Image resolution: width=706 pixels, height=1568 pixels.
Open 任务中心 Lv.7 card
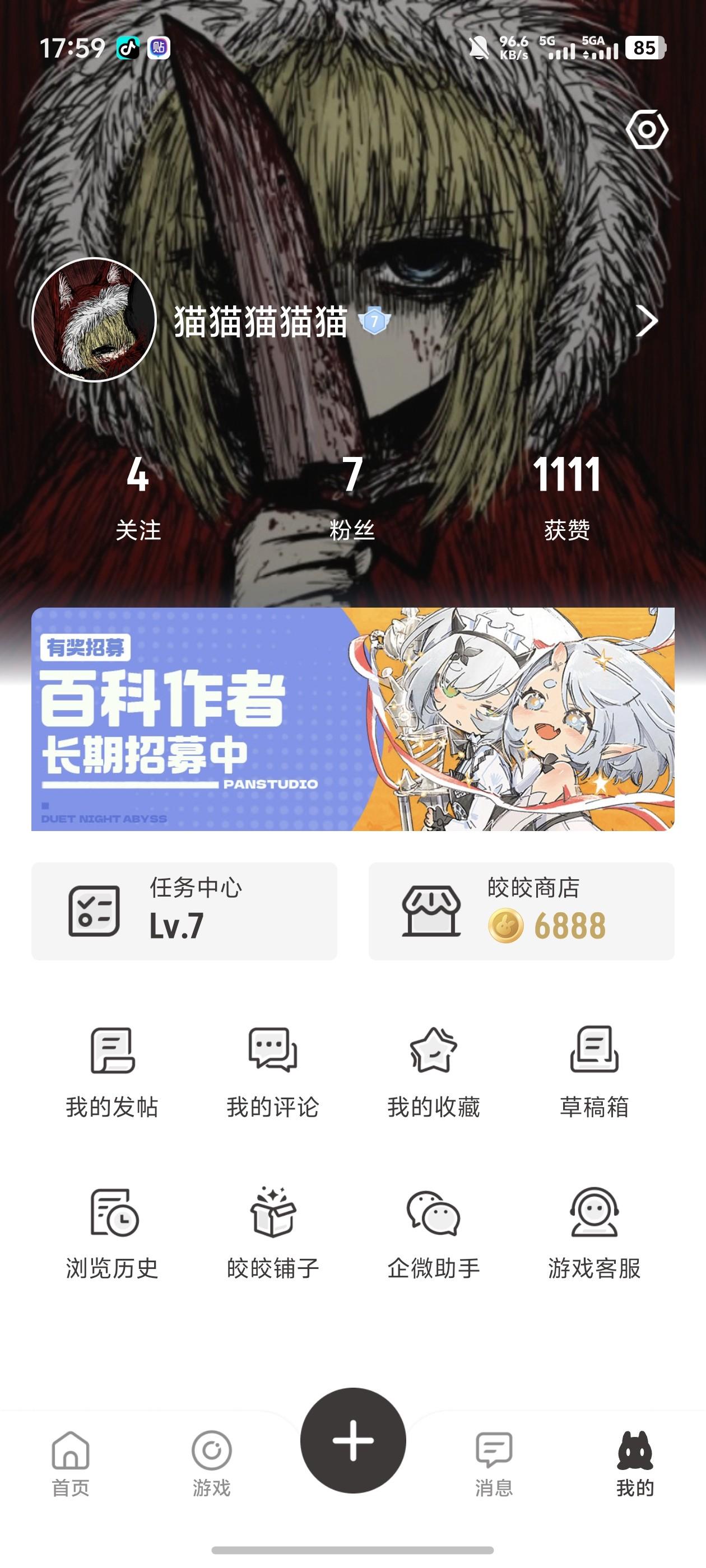click(x=184, y=911)
